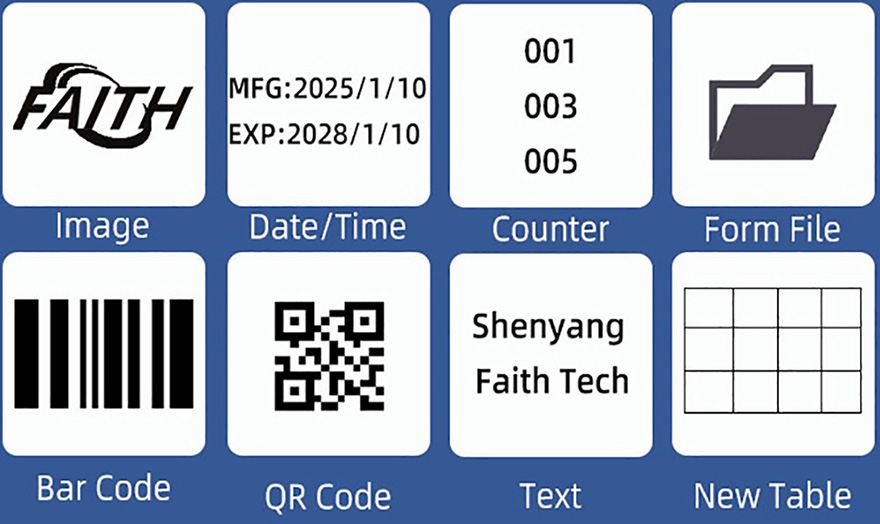
Task: Create a New Table
Action: coord(773,354)
